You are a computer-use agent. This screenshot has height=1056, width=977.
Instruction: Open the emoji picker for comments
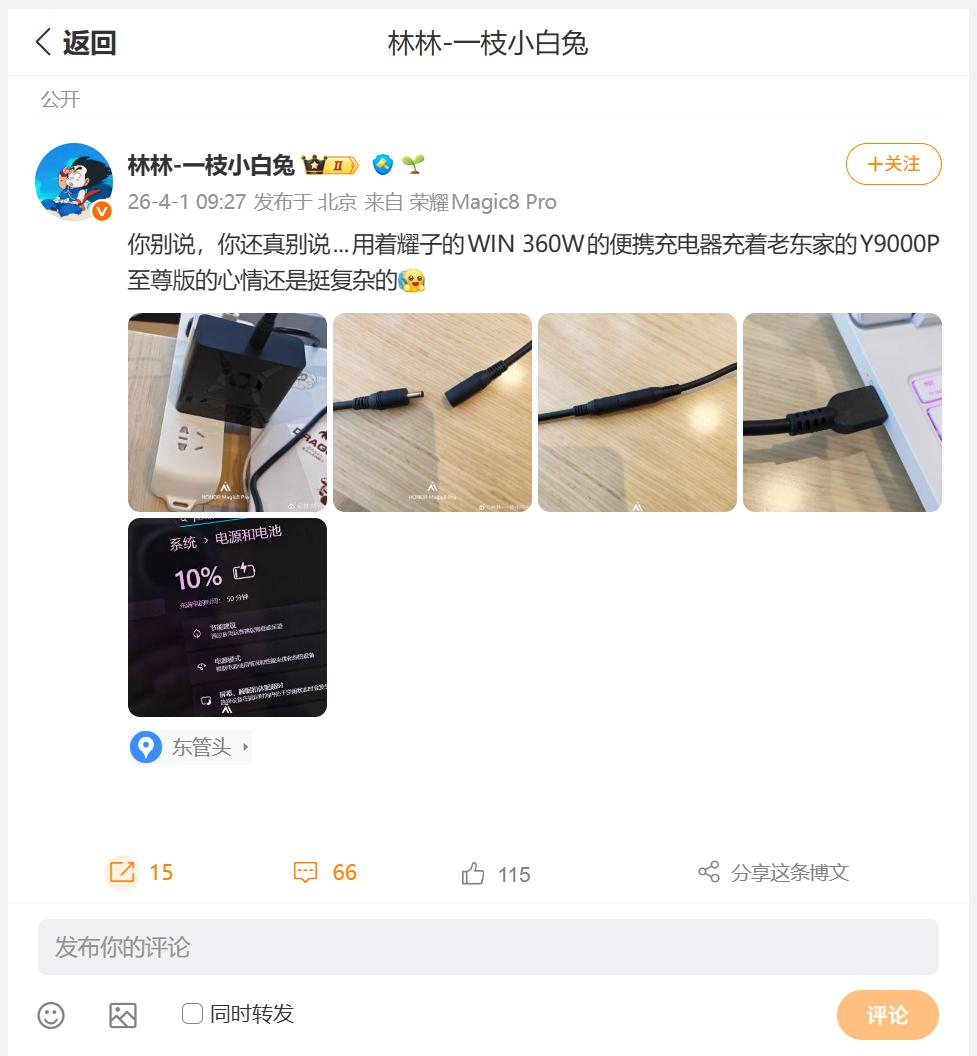click(x=52, y=1014)
